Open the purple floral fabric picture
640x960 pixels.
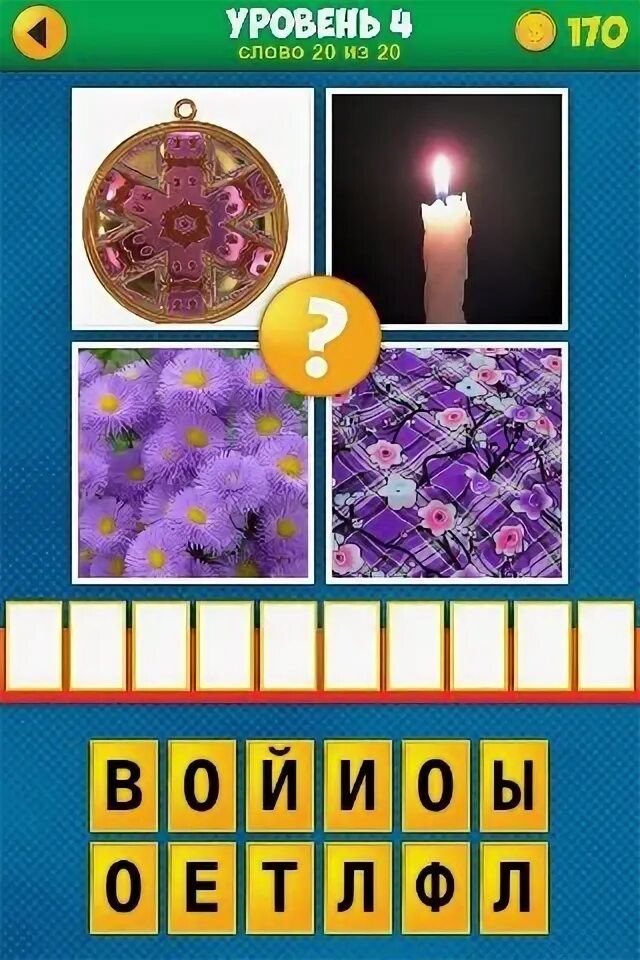pos(447,462)
